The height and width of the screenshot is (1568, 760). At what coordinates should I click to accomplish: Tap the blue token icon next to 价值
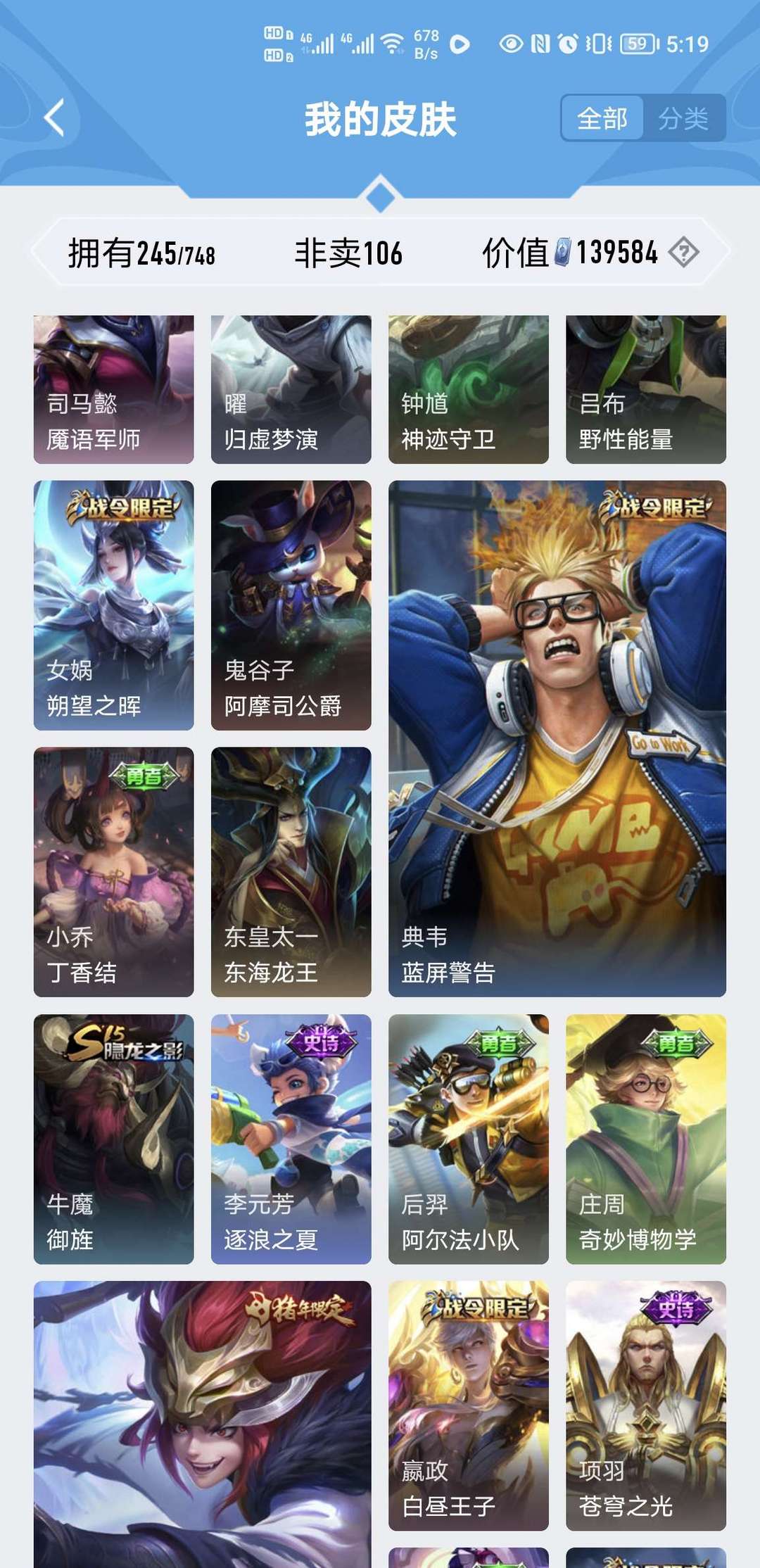point(563,253)
